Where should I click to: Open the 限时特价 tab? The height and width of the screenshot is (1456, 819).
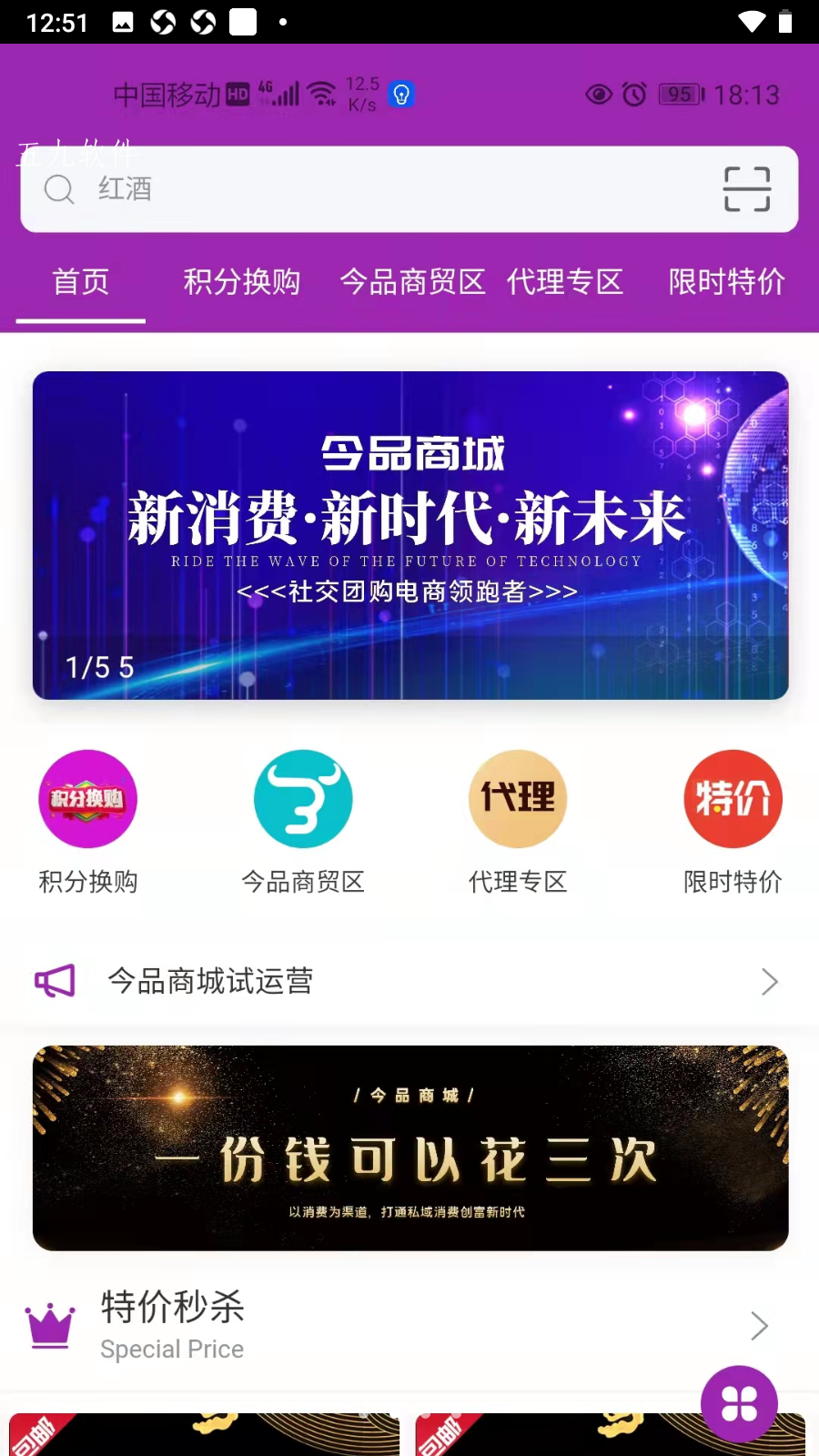(726, 282)
